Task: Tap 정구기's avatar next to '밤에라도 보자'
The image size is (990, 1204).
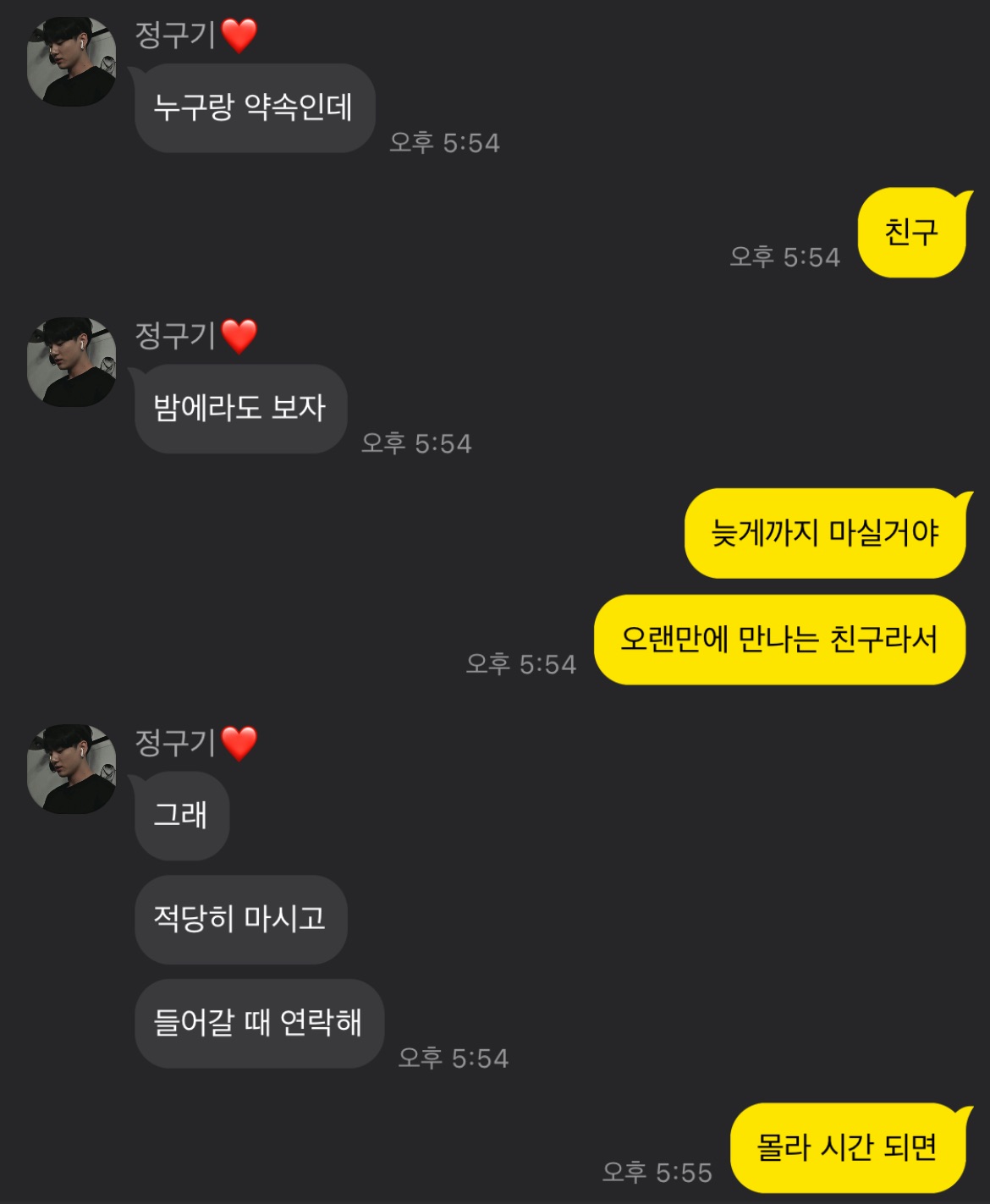Action: (x=71, y=362)
